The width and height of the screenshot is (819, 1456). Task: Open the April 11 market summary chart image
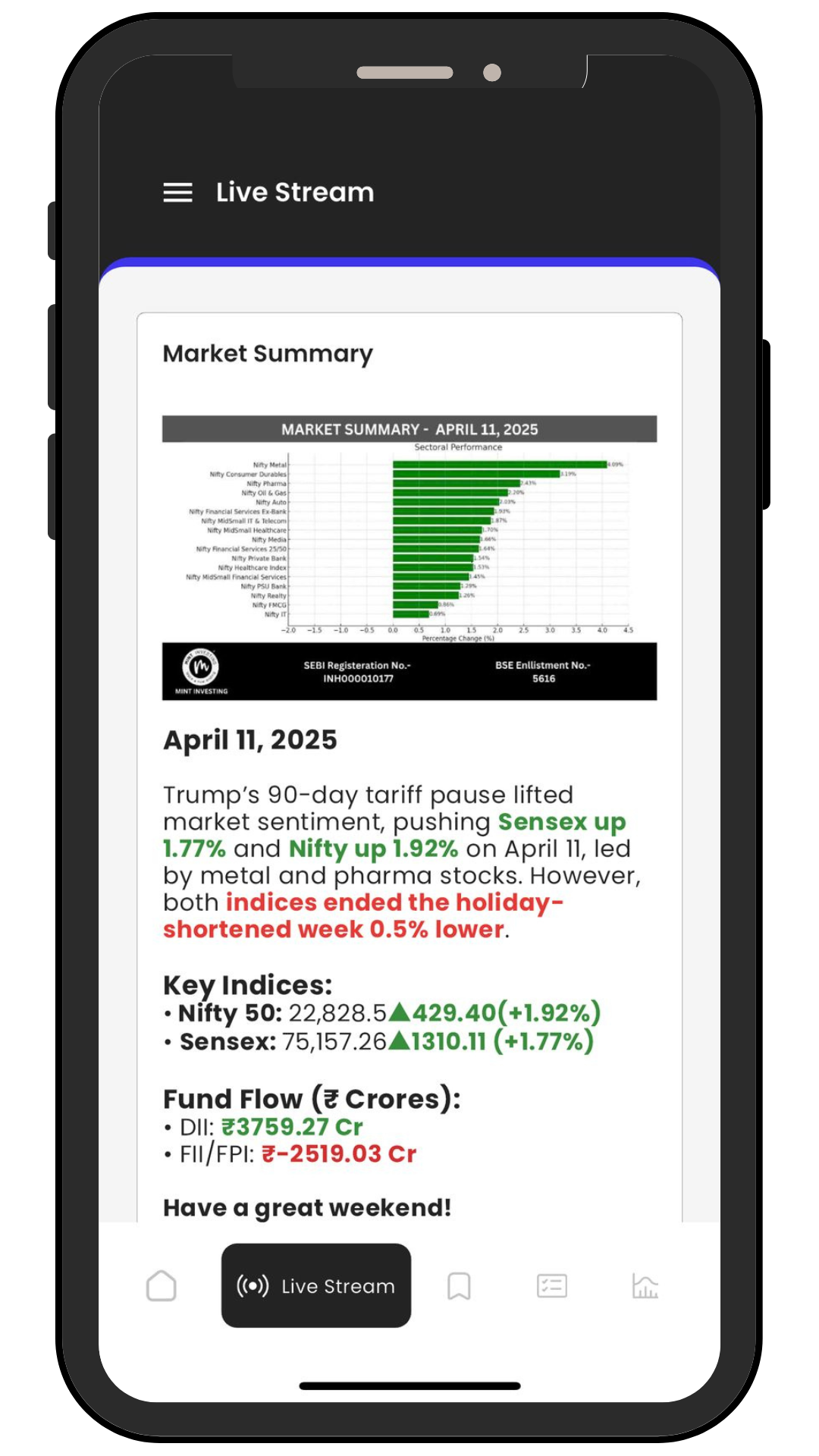pos(409,557)
